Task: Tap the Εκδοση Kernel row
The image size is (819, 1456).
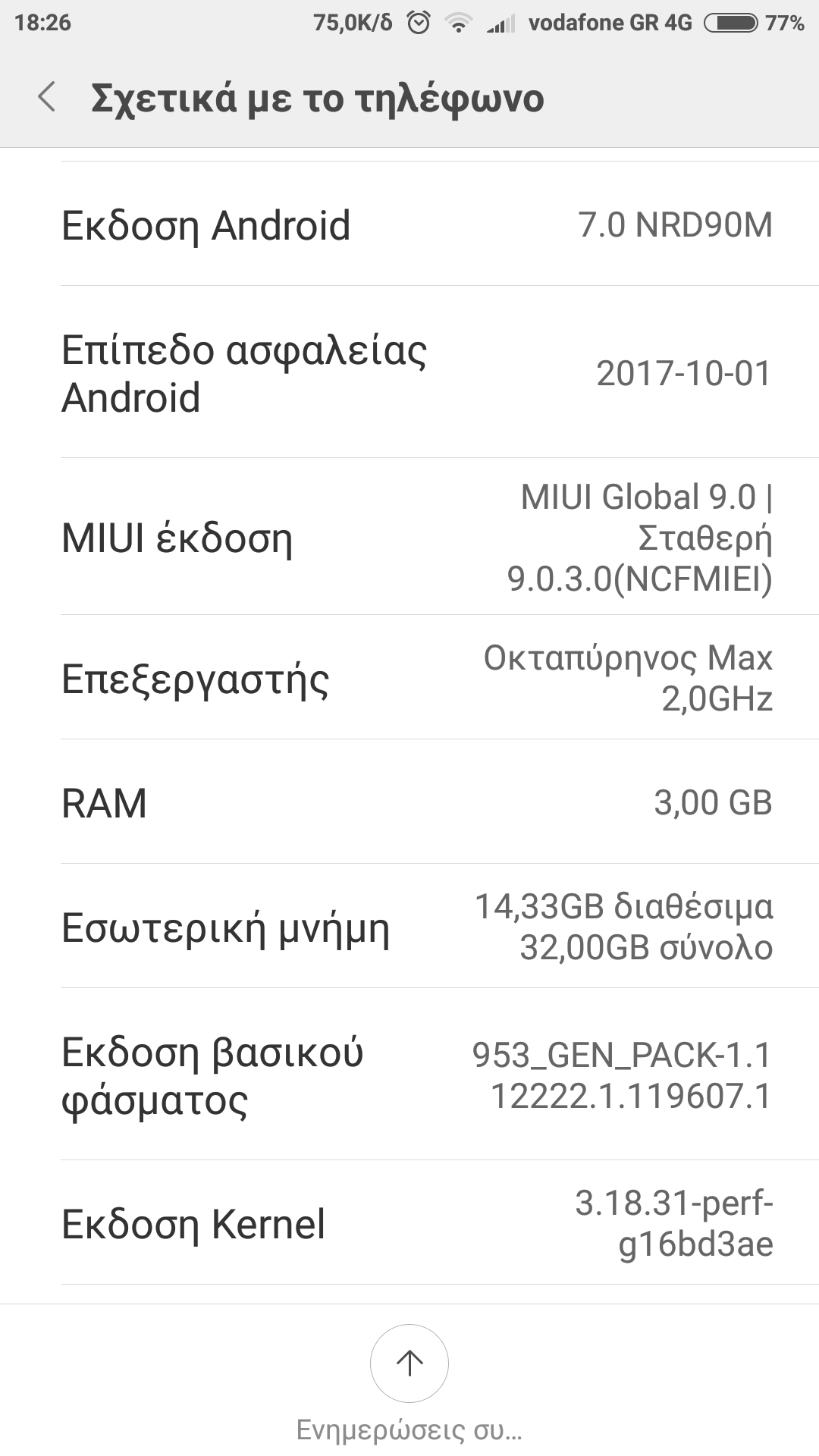Action: point(409,1222)
